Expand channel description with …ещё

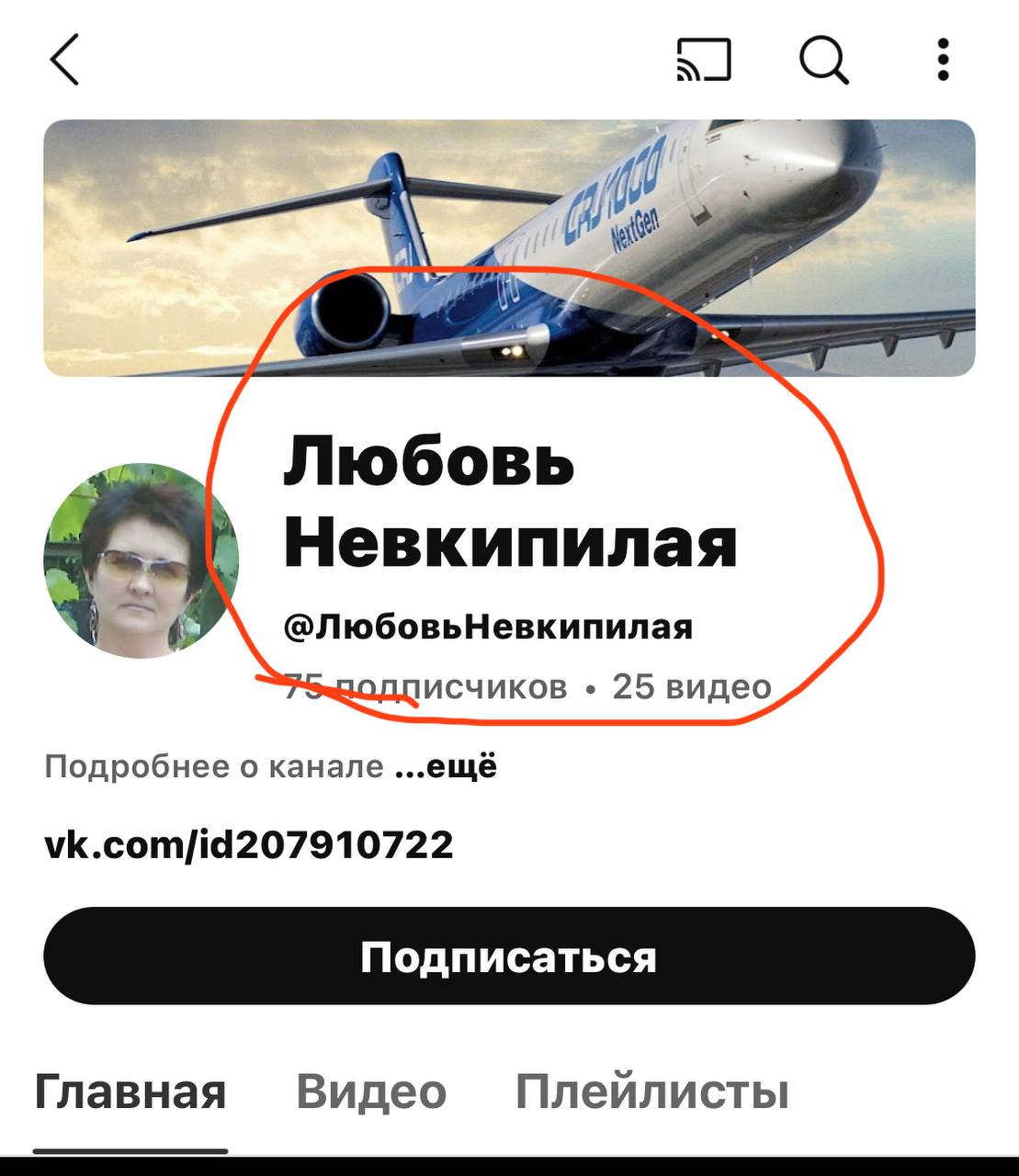click(446, 766)
